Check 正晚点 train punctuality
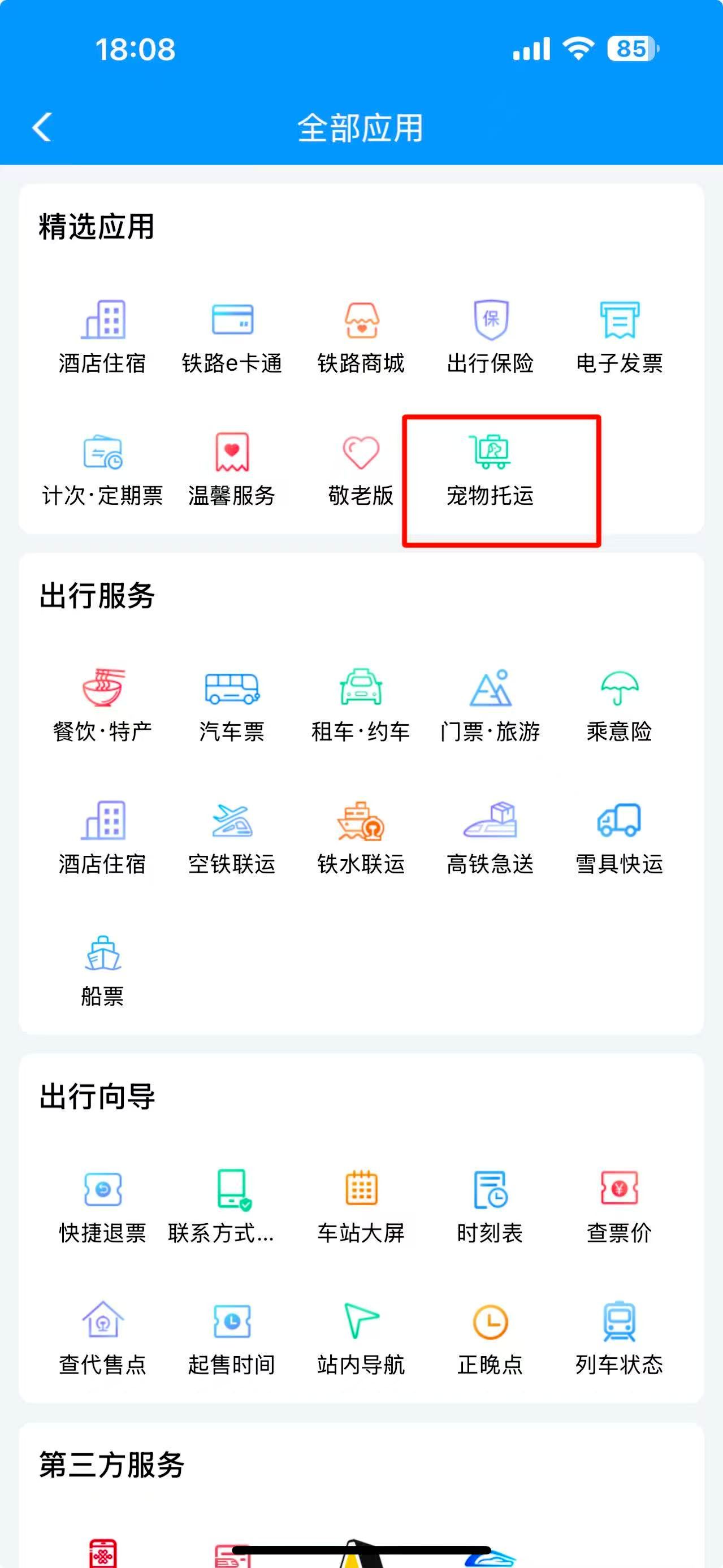The image size is (723, 1568). [490, 1339]
